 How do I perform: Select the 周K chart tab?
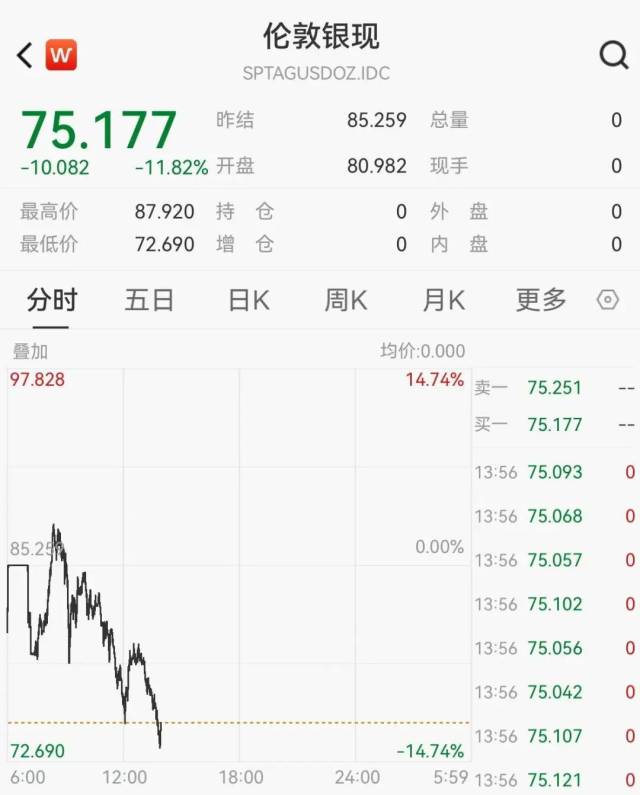click(346, 300)
